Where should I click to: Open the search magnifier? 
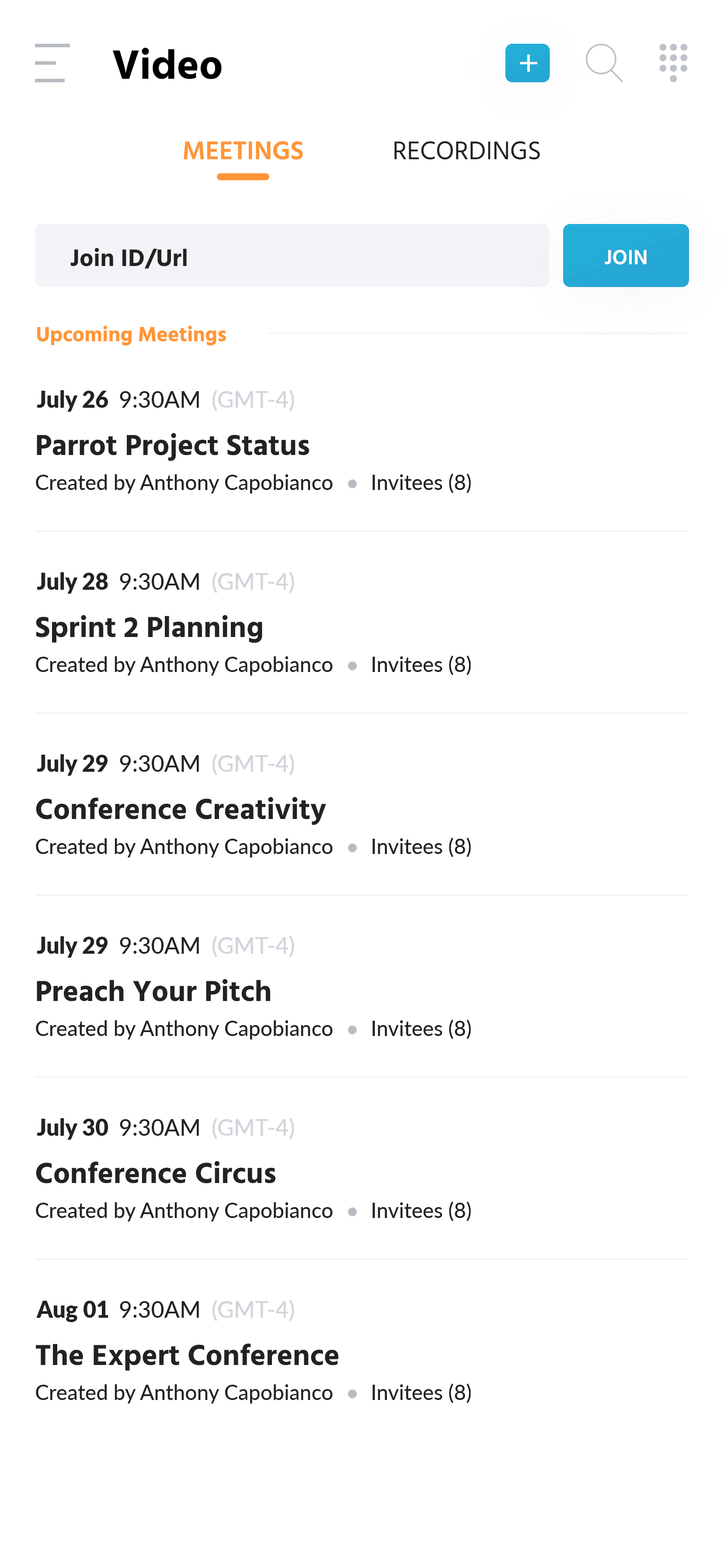603,63
